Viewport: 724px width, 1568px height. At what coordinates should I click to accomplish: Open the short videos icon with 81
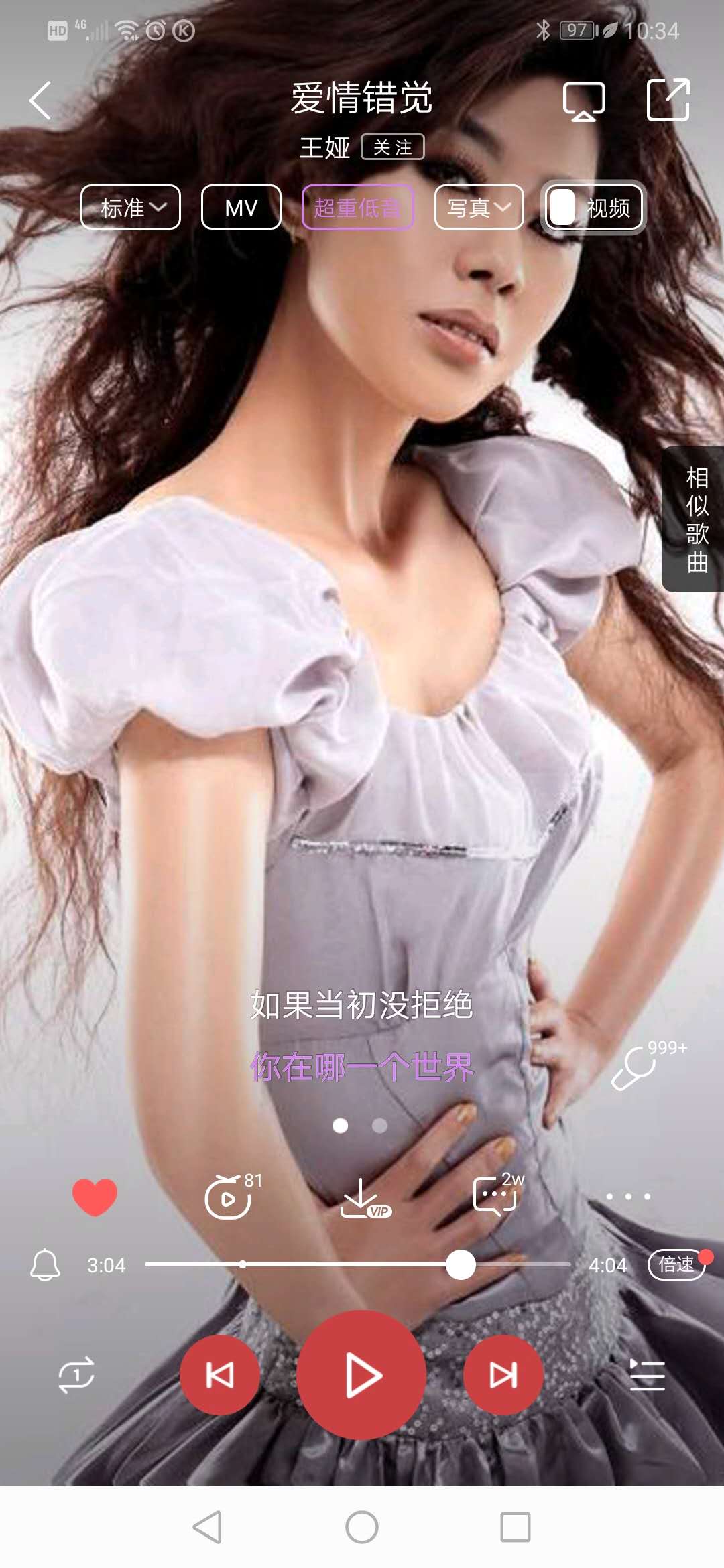click(x=229, y=1198)
